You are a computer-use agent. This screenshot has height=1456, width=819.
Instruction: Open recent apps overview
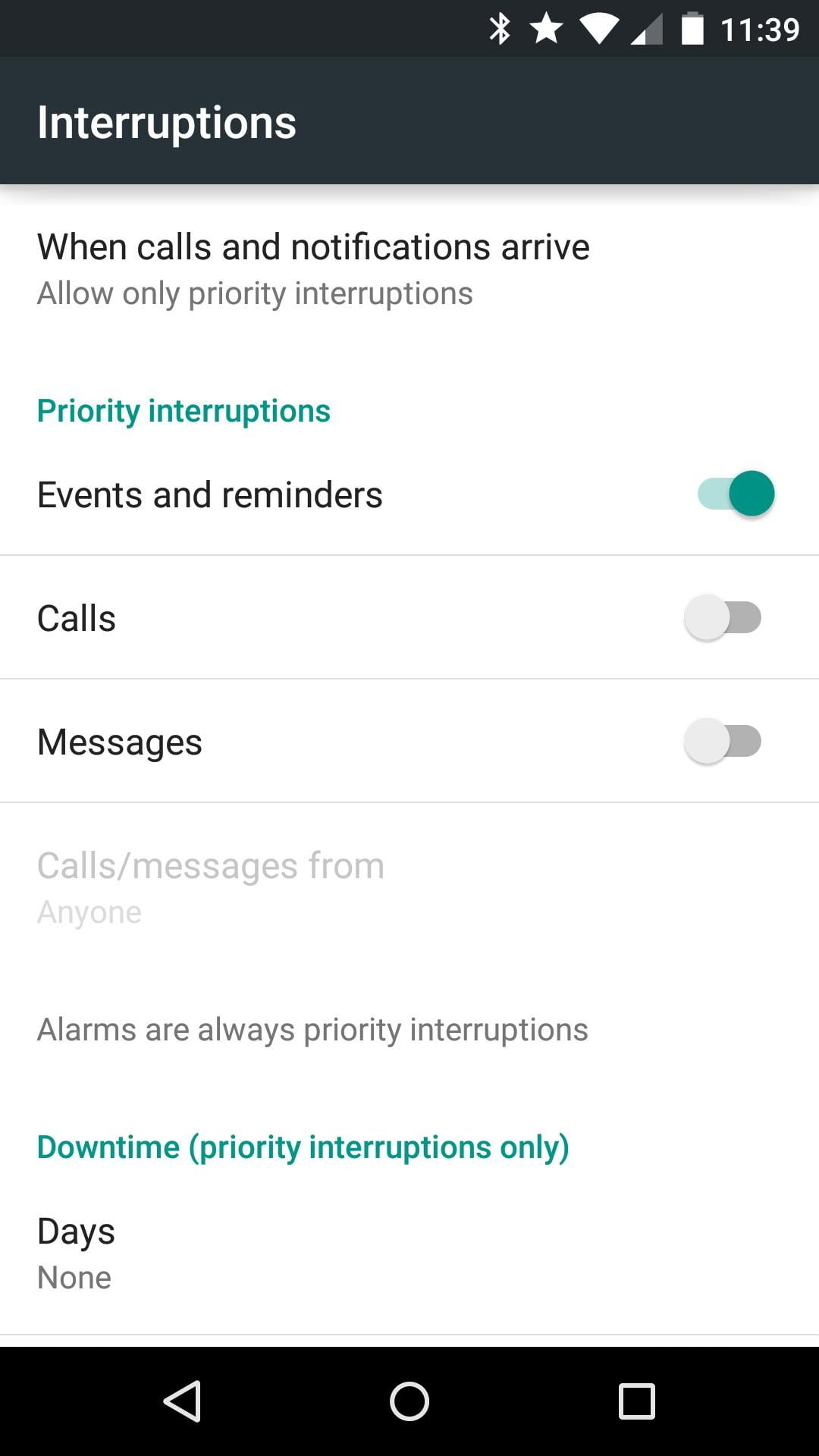636,1401
